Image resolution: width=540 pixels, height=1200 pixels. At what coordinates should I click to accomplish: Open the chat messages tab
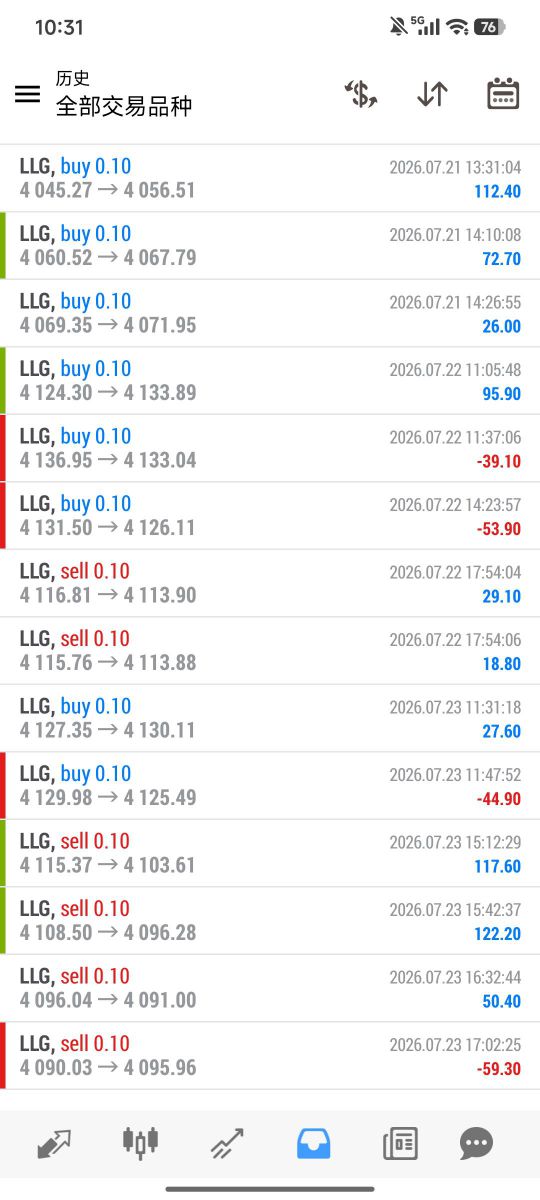coord(476,1143)
